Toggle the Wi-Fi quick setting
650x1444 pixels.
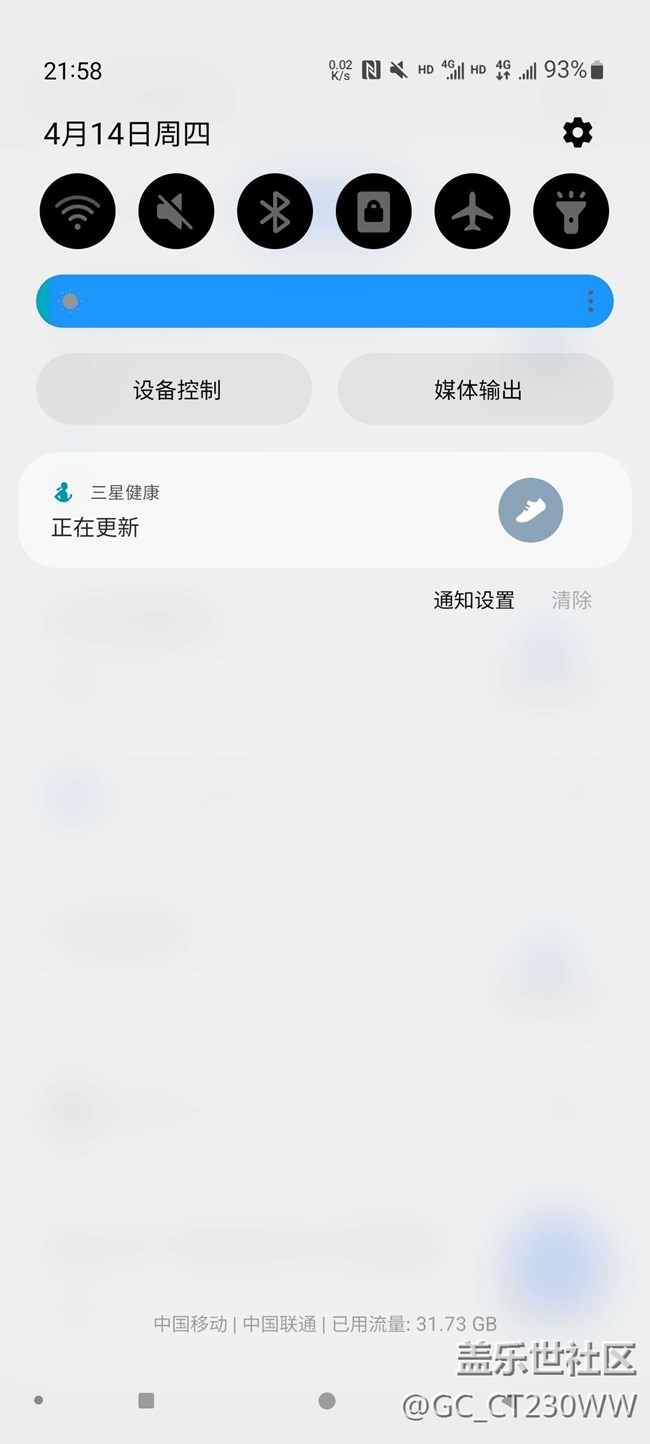tap(78, 211)
